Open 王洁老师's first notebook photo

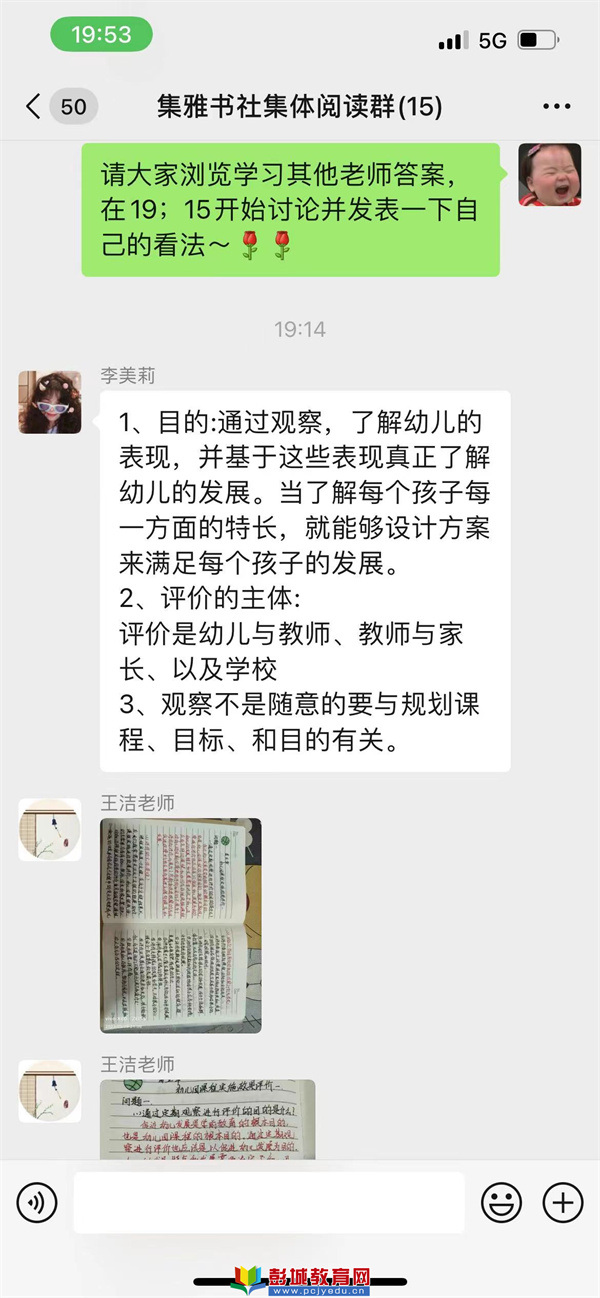point(180,925)
